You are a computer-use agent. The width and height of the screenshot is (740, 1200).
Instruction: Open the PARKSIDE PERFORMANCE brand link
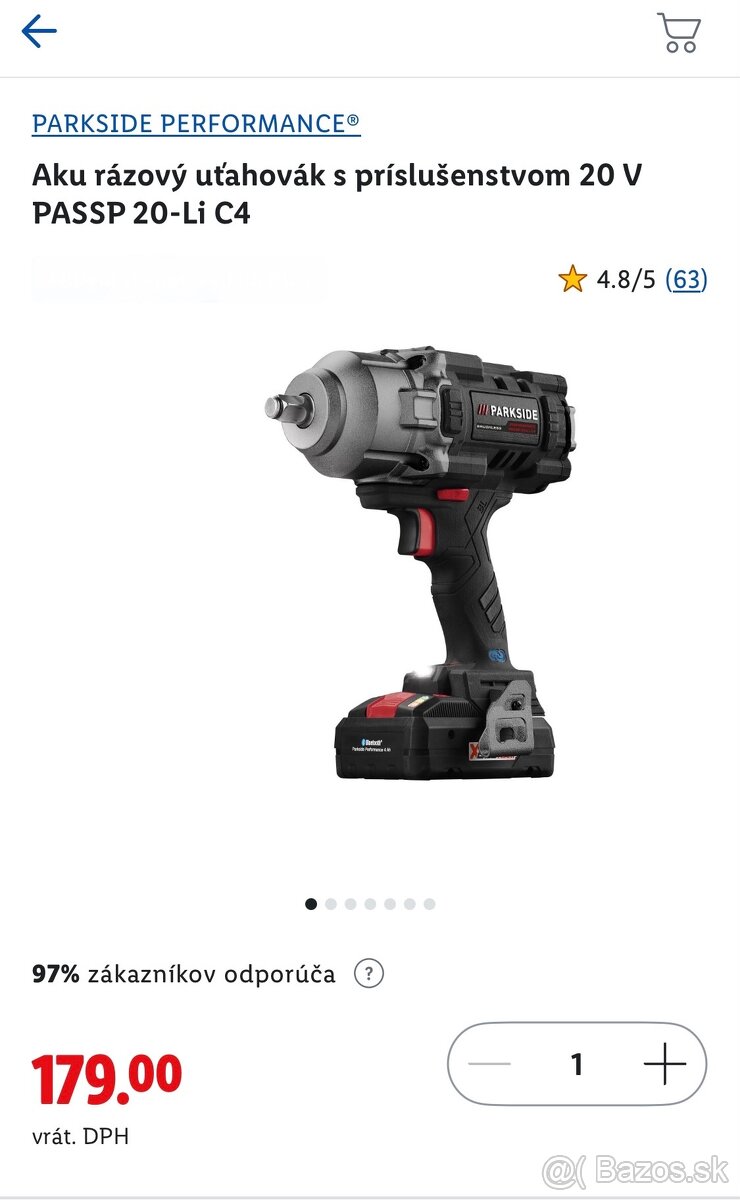click(196, 124)
